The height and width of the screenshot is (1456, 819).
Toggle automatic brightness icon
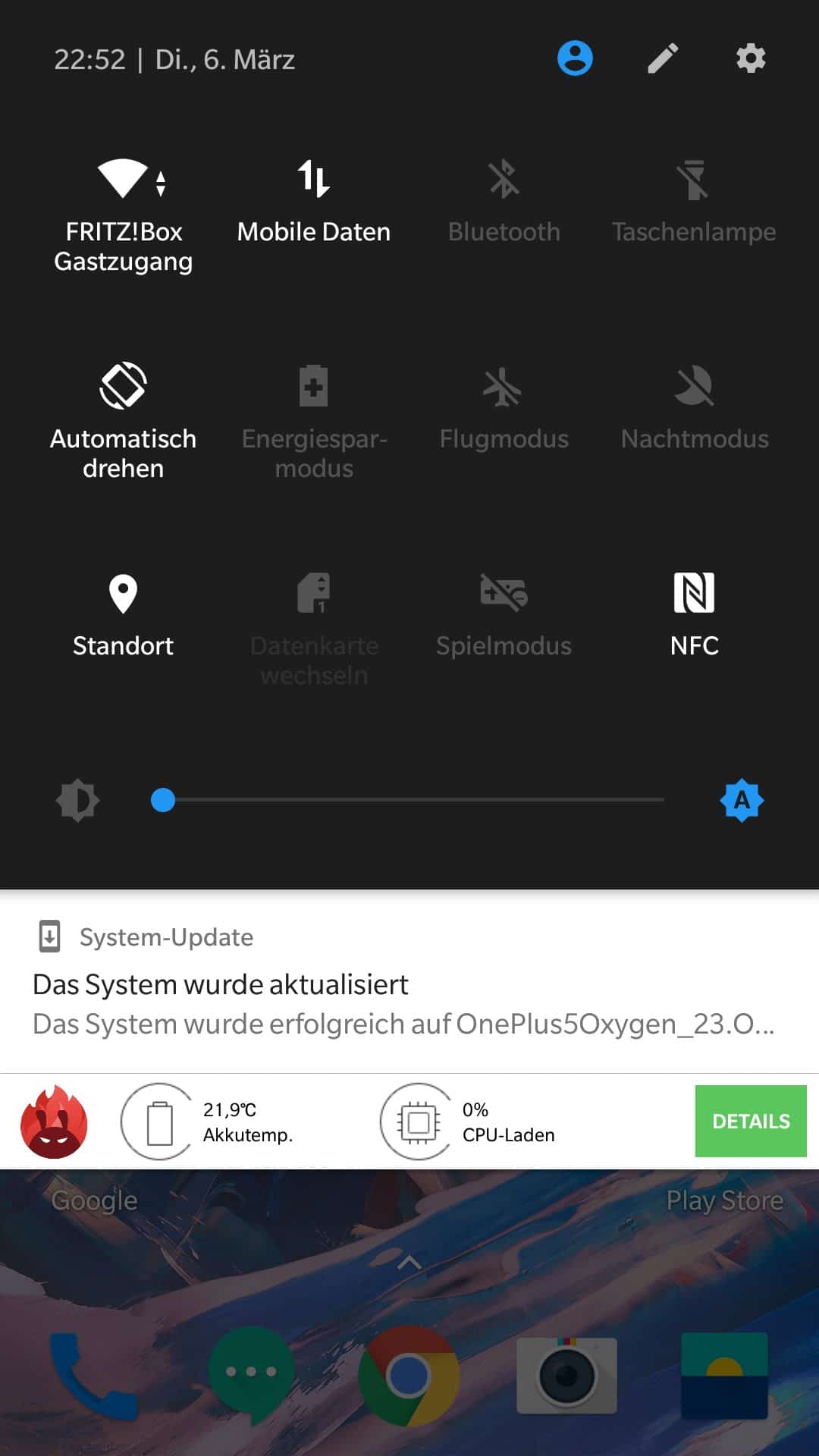(x=742, y=800)
